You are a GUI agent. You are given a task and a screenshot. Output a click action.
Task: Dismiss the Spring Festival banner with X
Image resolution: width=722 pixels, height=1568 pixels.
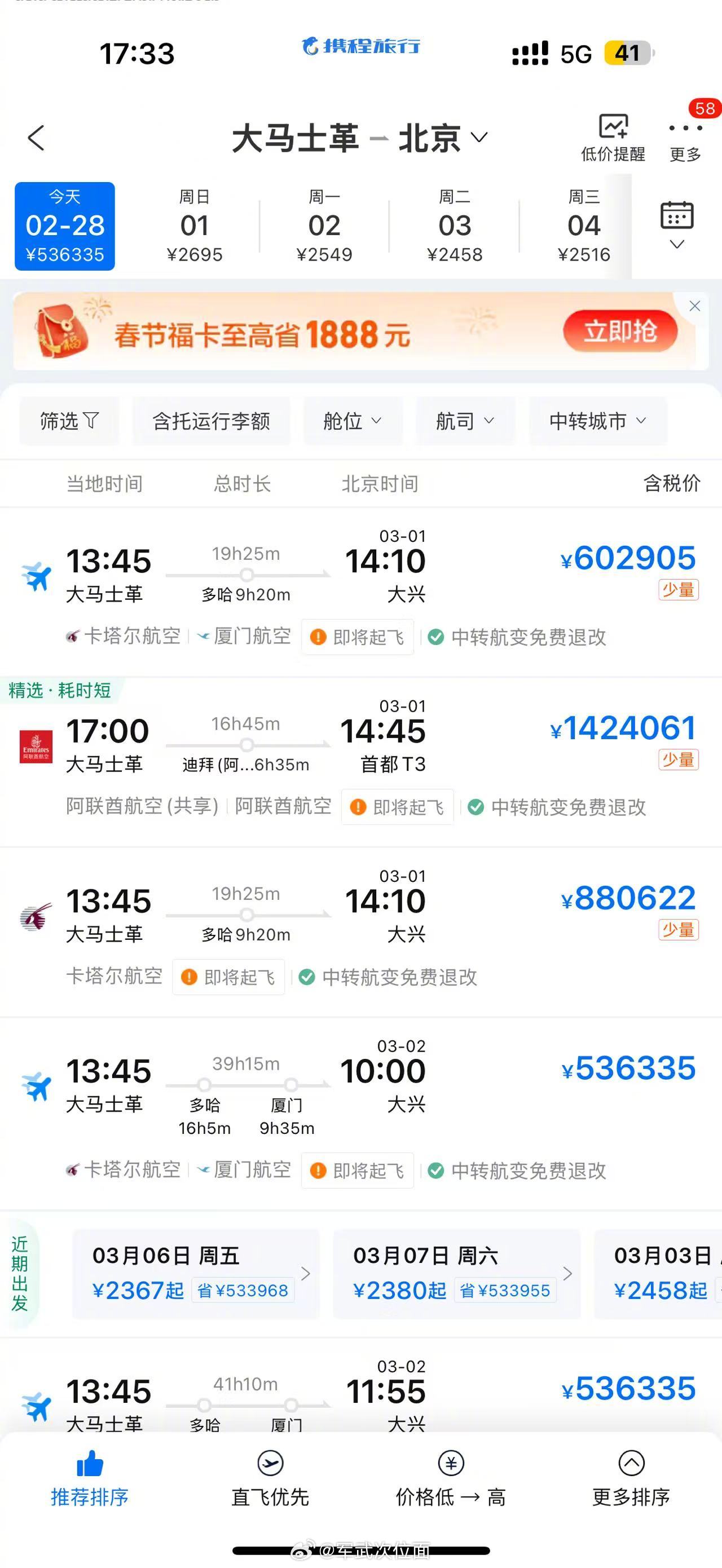[x=694, y=306]
